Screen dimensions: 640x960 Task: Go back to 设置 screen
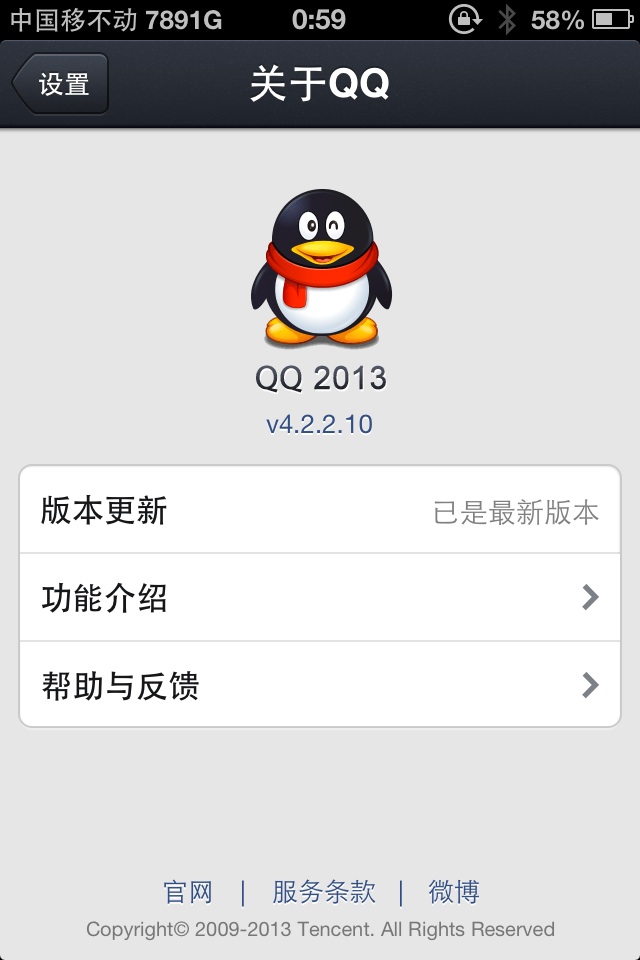[60, 85]
